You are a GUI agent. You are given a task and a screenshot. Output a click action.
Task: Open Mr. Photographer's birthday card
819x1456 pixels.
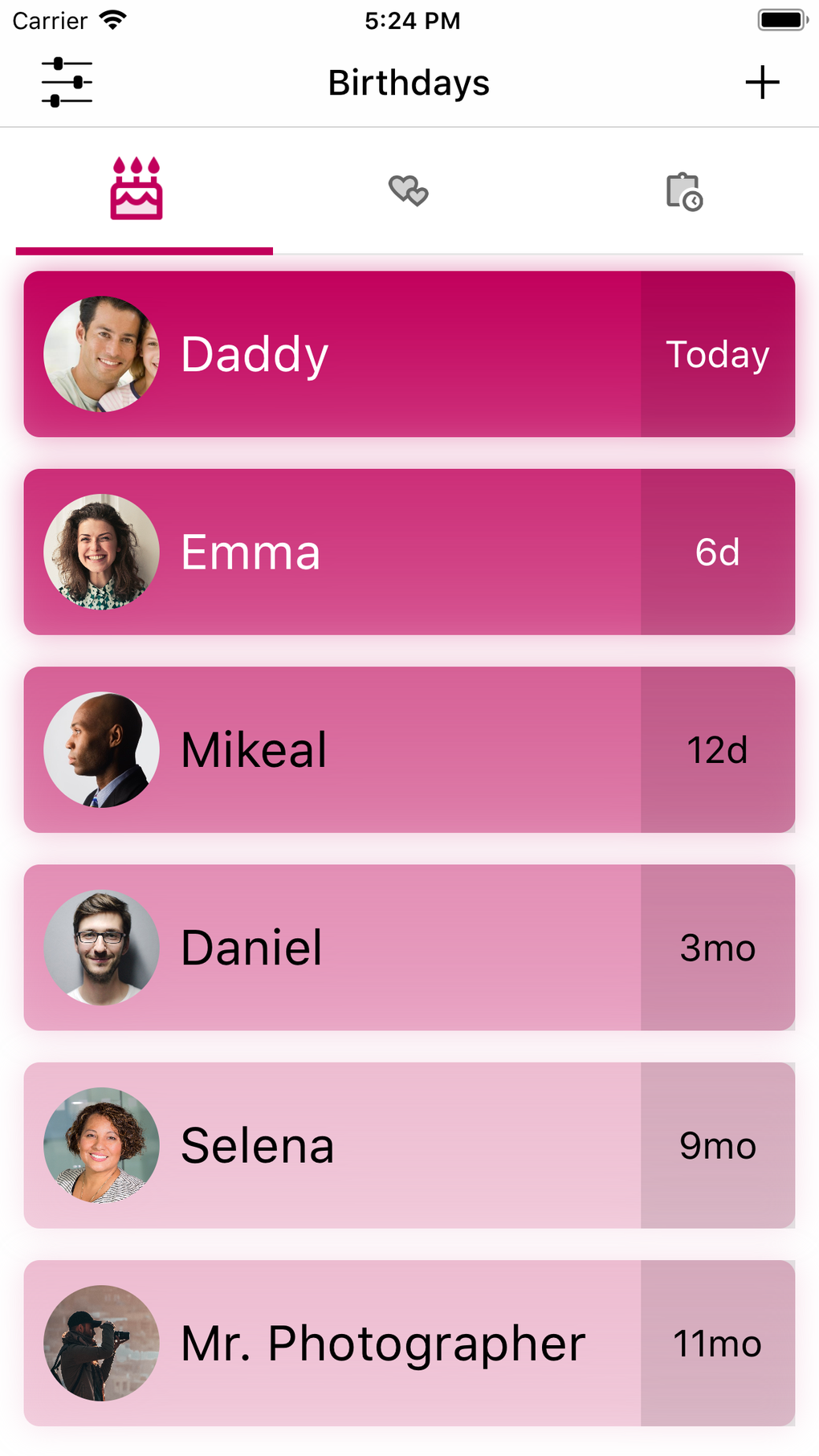pyautogui.click(x=409, y=1342)
